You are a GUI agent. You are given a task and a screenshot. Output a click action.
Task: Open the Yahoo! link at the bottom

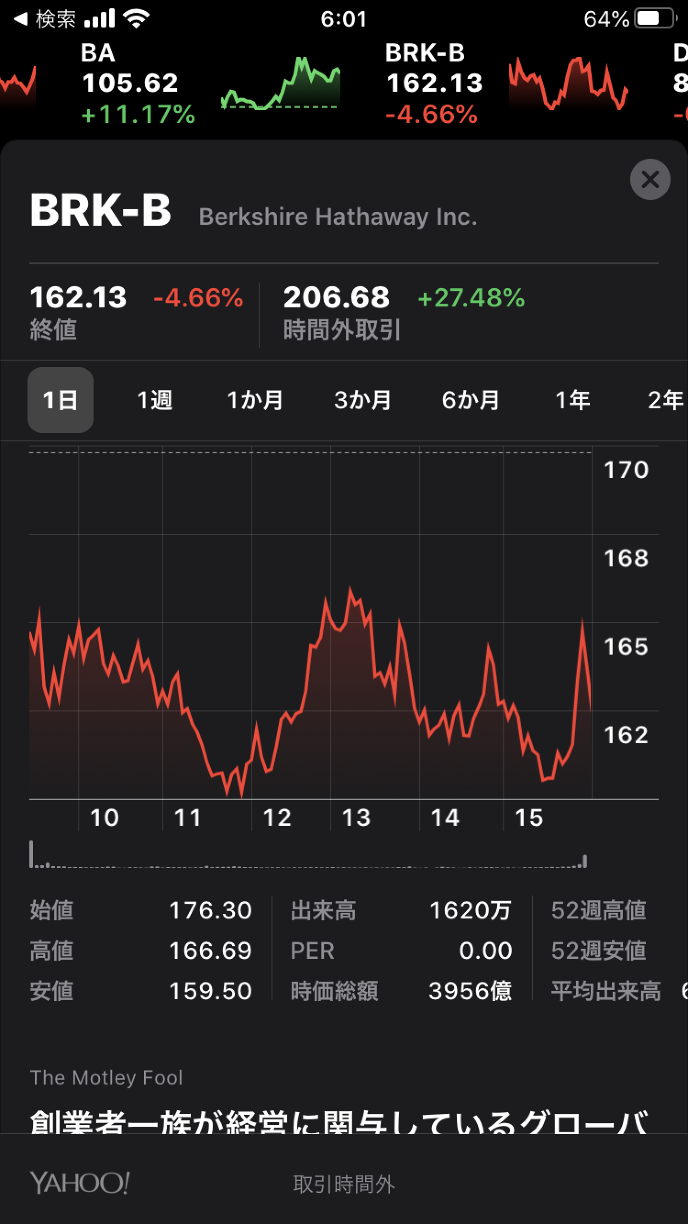coord(80,1183)
